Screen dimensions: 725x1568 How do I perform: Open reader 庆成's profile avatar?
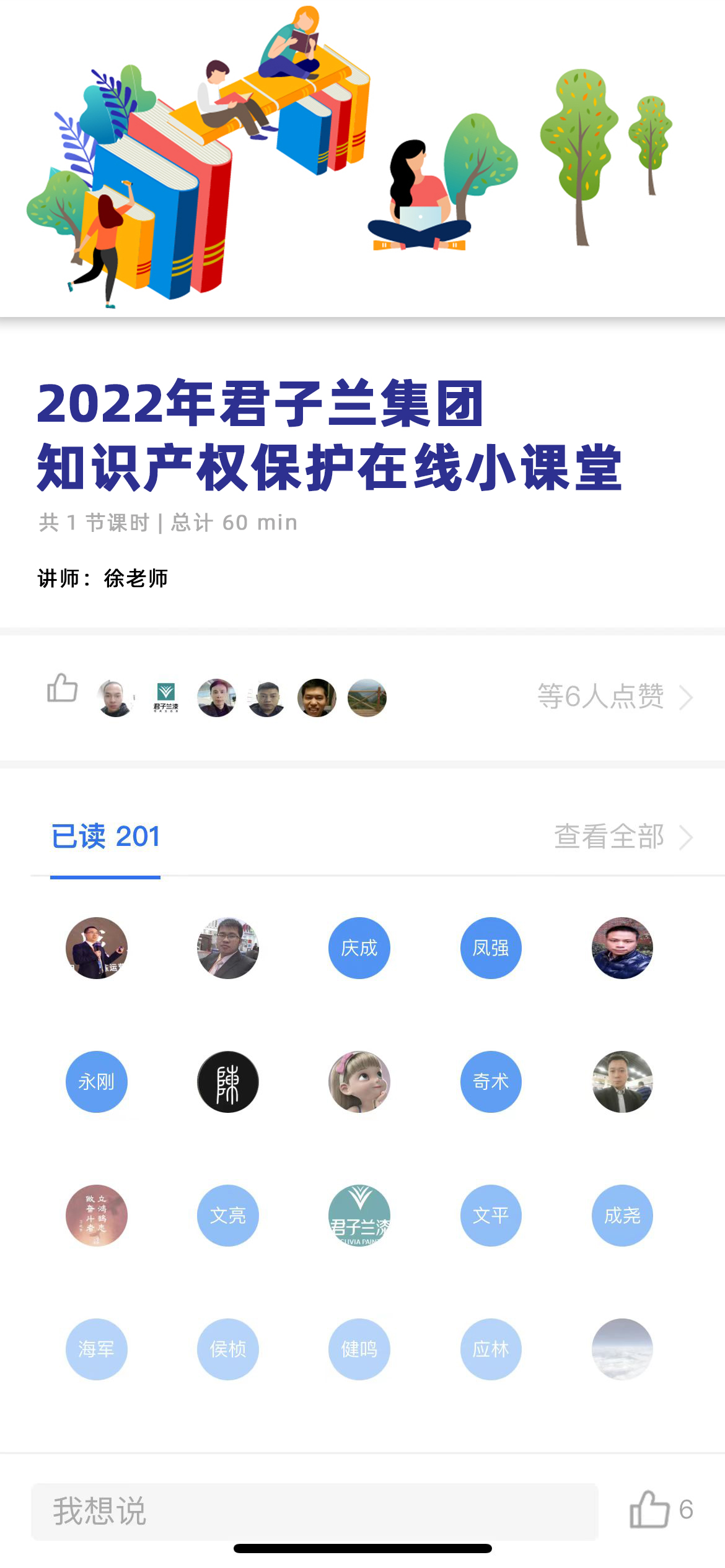[359, 948]
